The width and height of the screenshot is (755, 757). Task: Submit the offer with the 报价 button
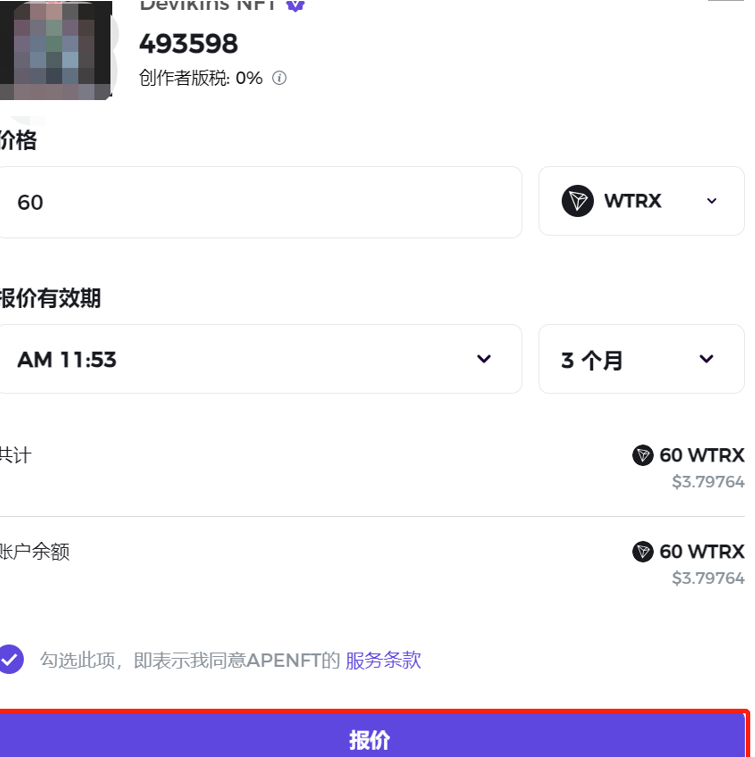click(370, 739)
